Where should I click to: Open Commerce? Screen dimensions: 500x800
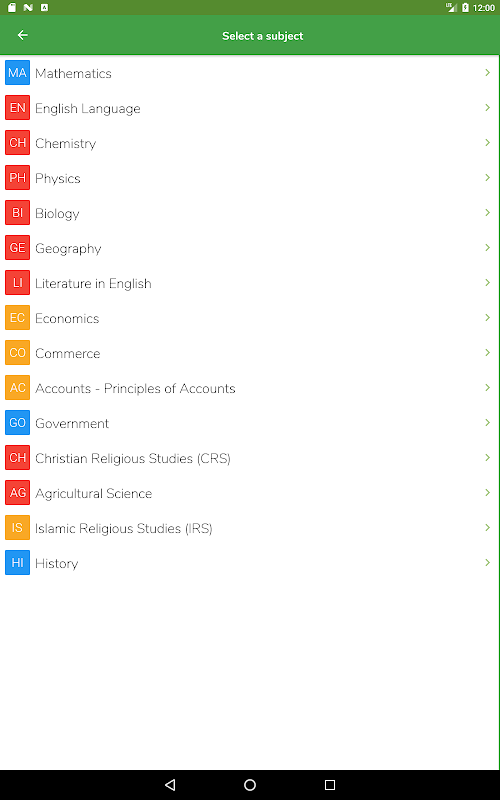click(x=249, y=353)
